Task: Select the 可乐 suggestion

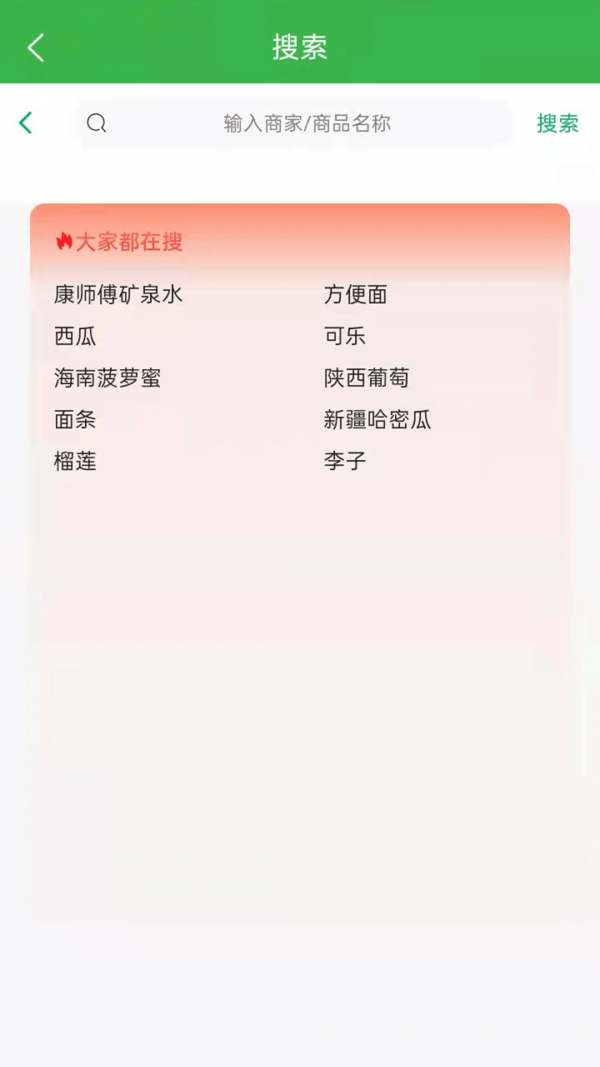Action: click(344, 337)
